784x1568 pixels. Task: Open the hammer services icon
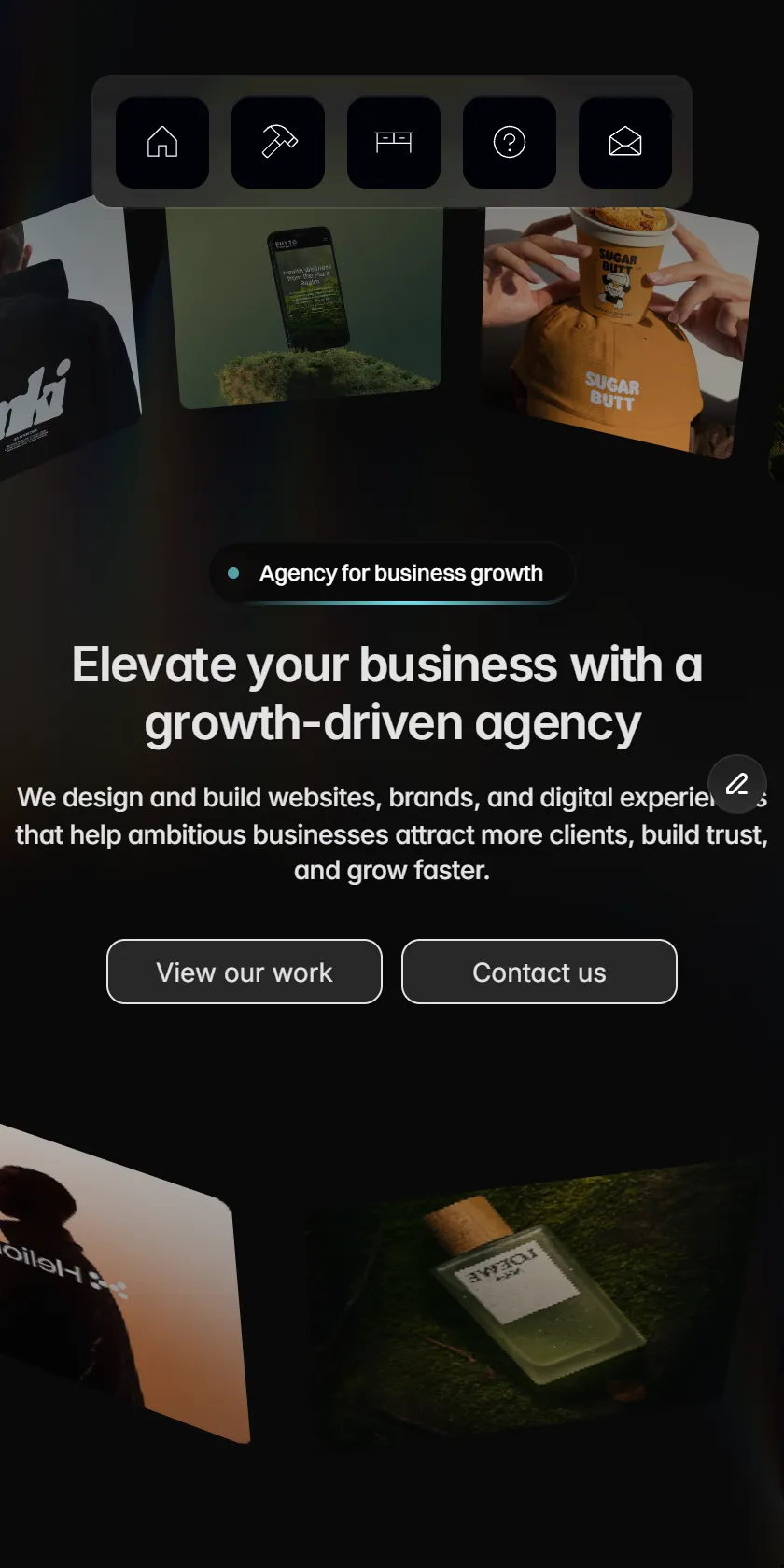point(278,142)
